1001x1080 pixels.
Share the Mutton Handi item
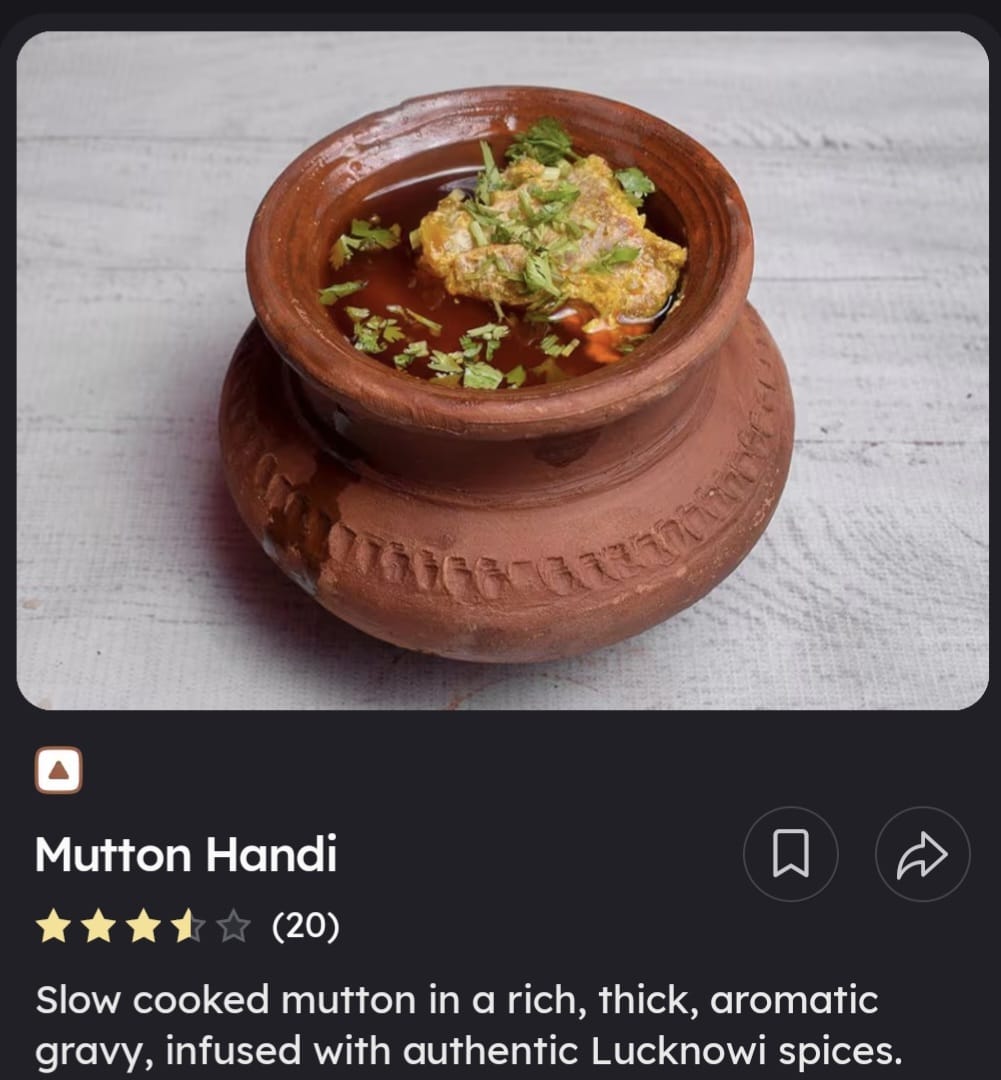[922, 855]
